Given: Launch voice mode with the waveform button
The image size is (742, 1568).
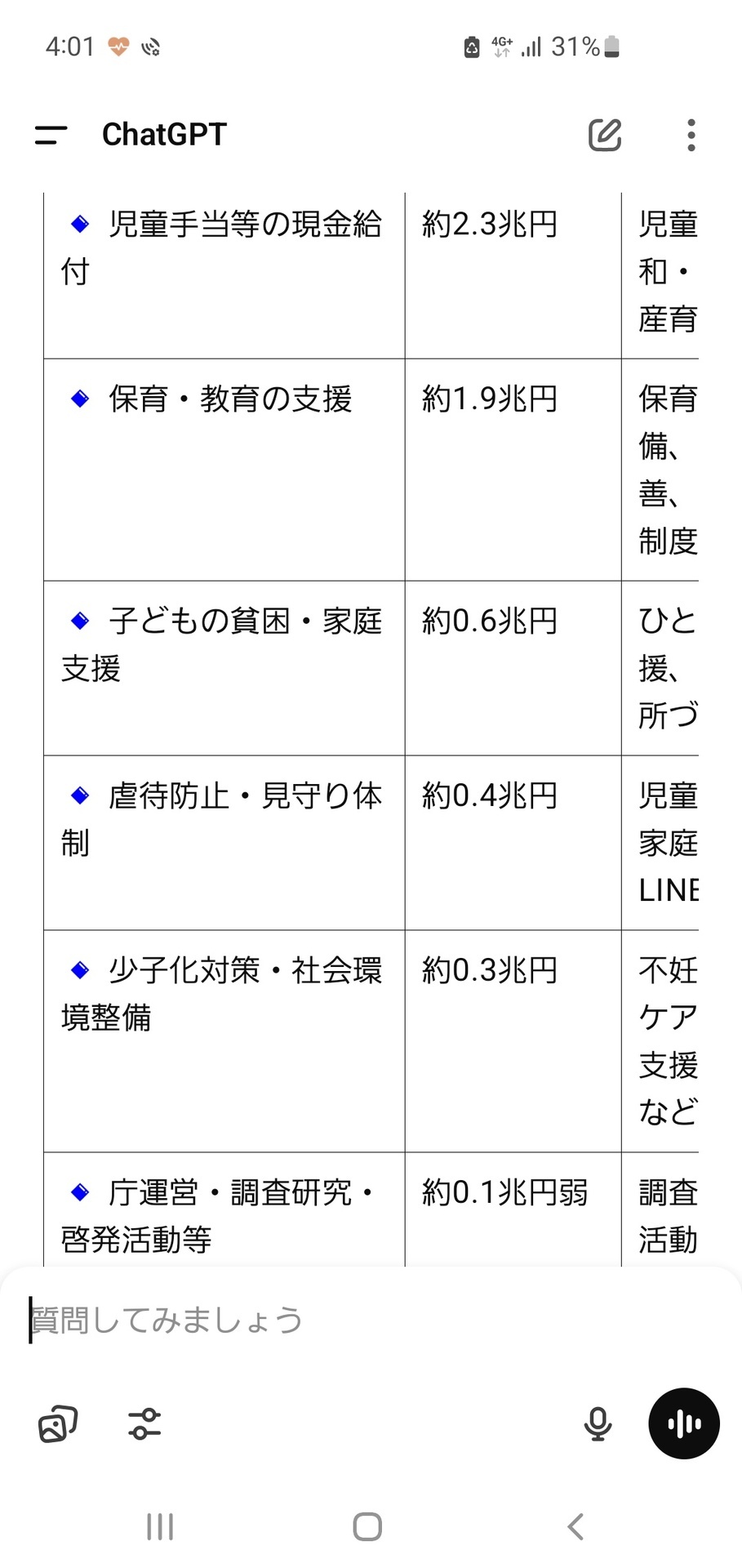Looking at the screenshot, I should click(684, 1423).
